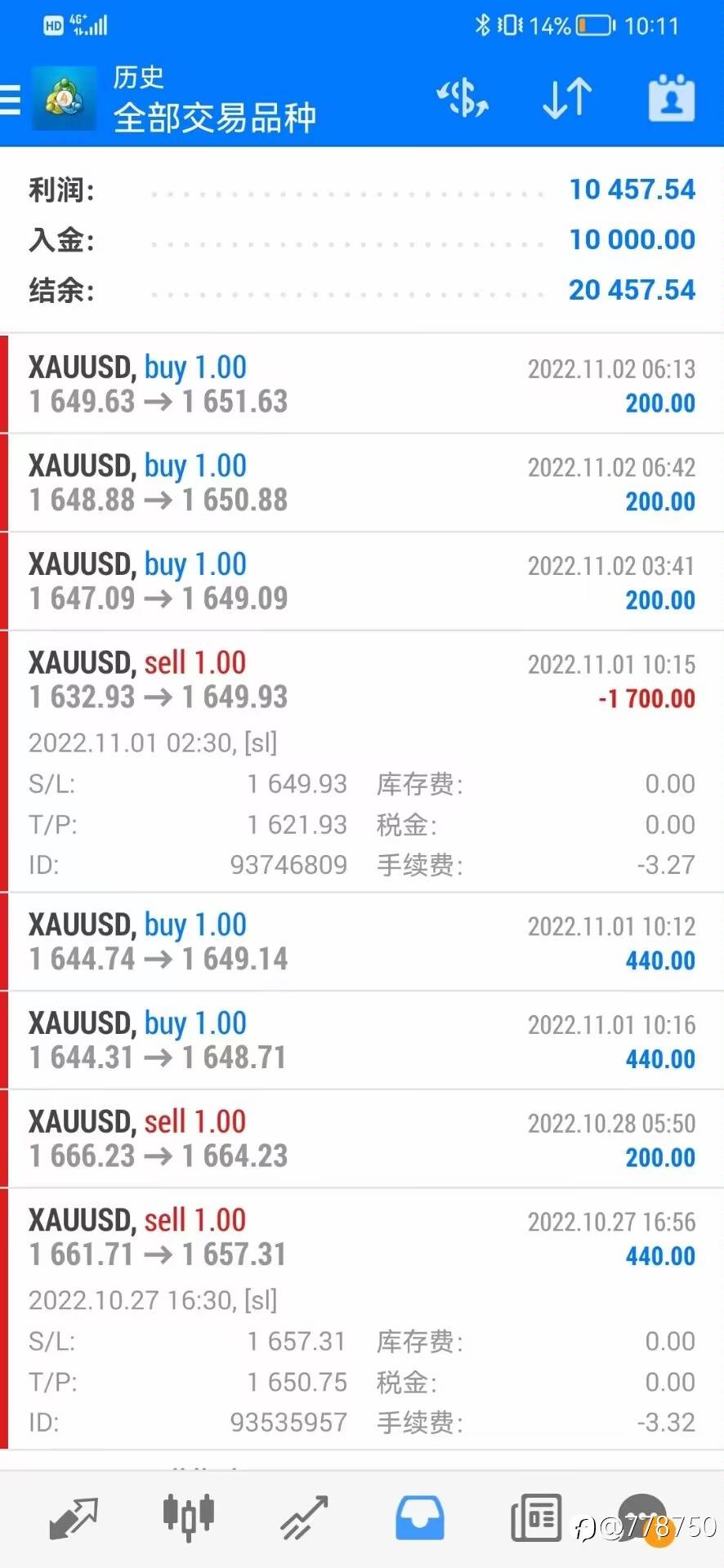724x1568 pixels.
Task: Expand the XAUUSD buy trade at 1 644.31
Action: coord(362,1040)
